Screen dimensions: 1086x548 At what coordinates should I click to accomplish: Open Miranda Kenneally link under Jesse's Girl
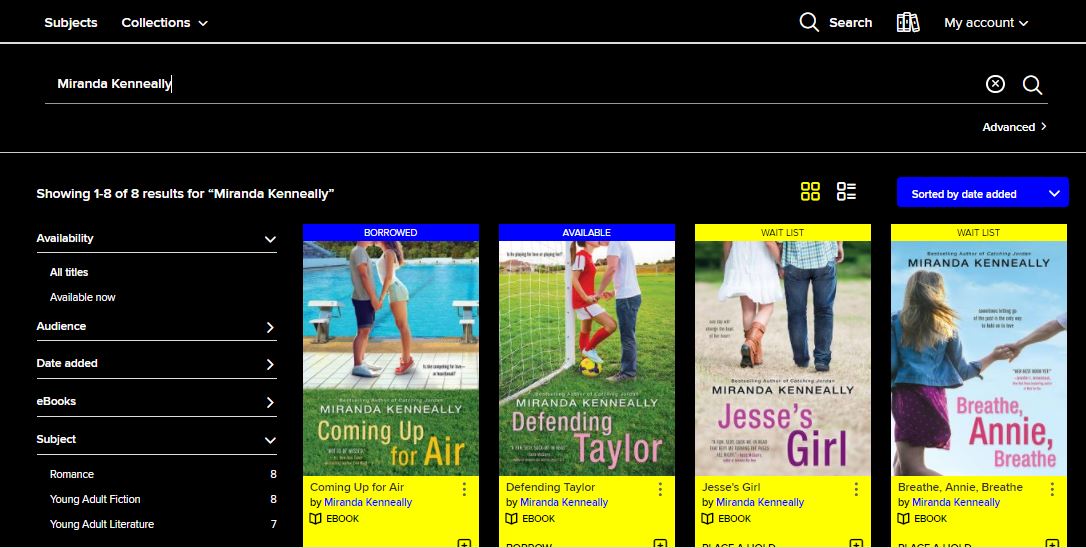760,502
